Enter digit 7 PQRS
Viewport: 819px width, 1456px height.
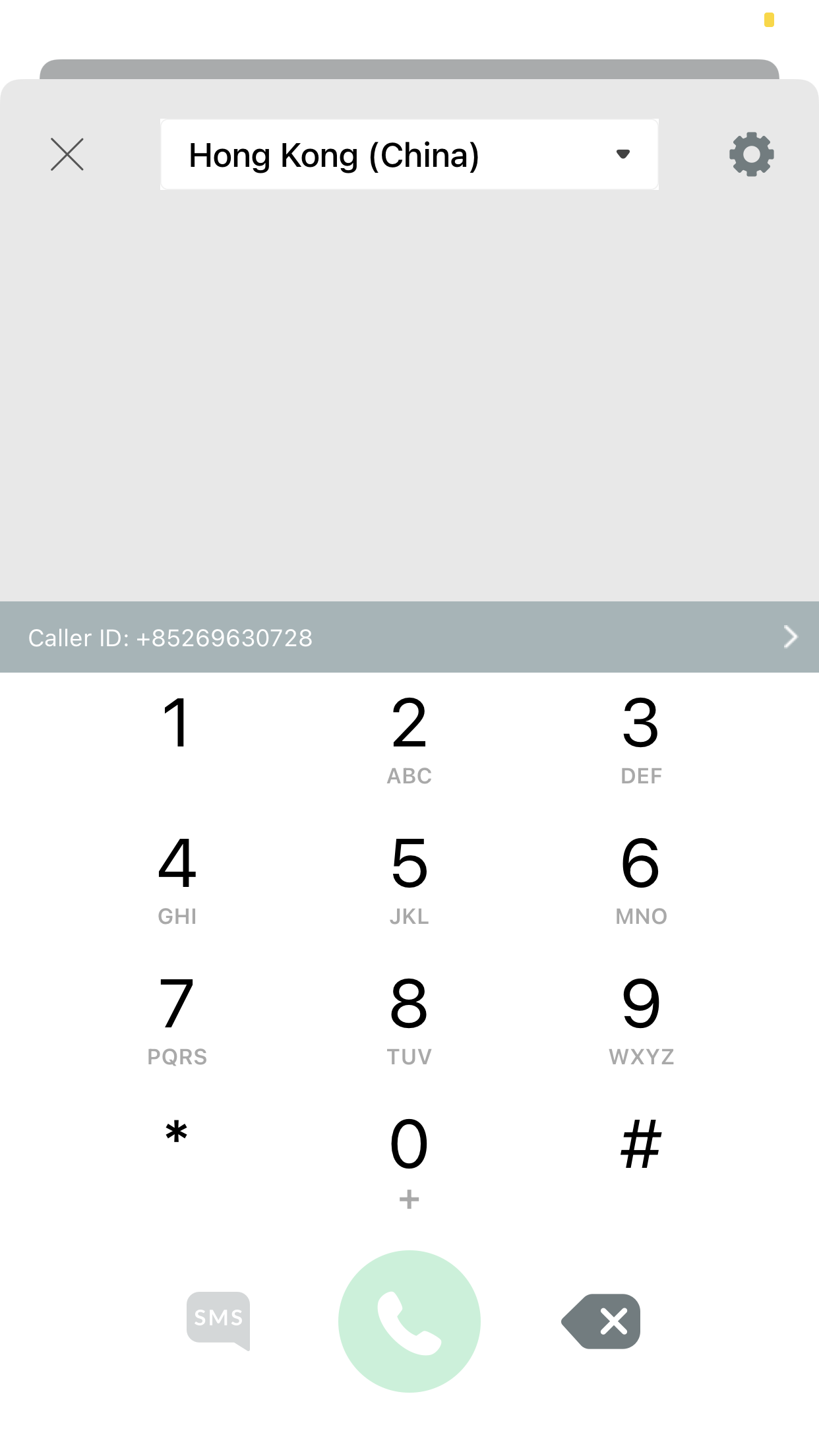click(177, 1019)
